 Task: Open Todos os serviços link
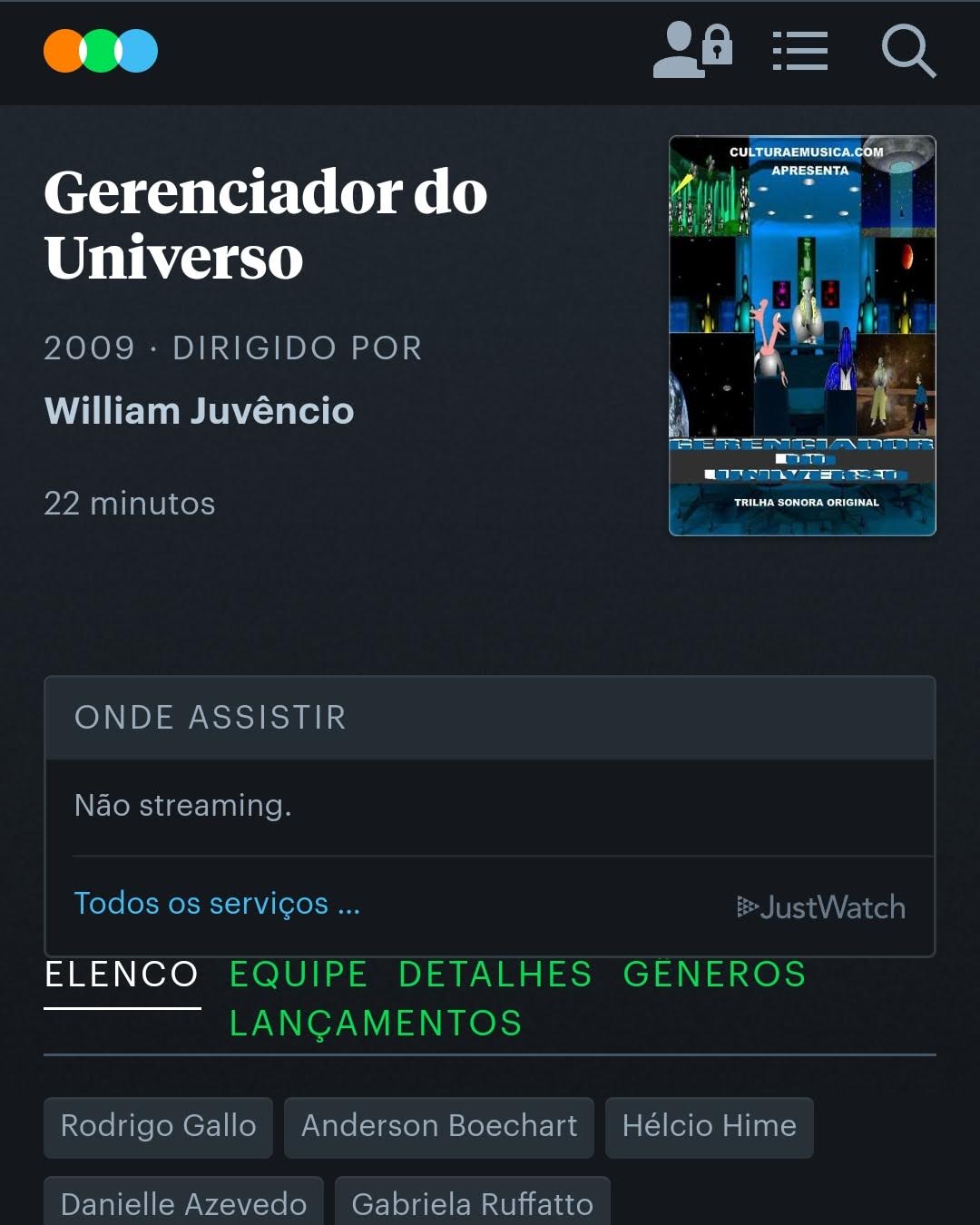(217, 904)
